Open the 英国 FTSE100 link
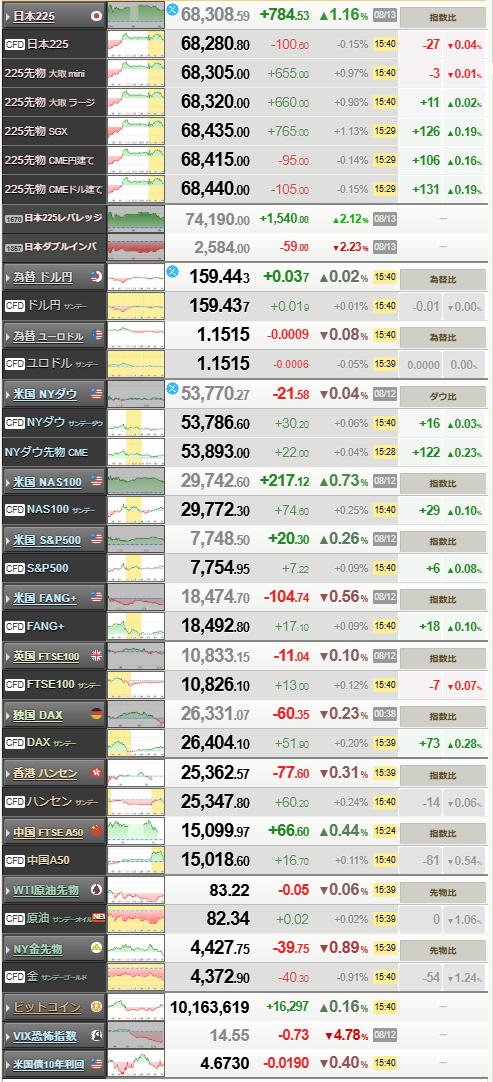 click(x=46, y=656)
